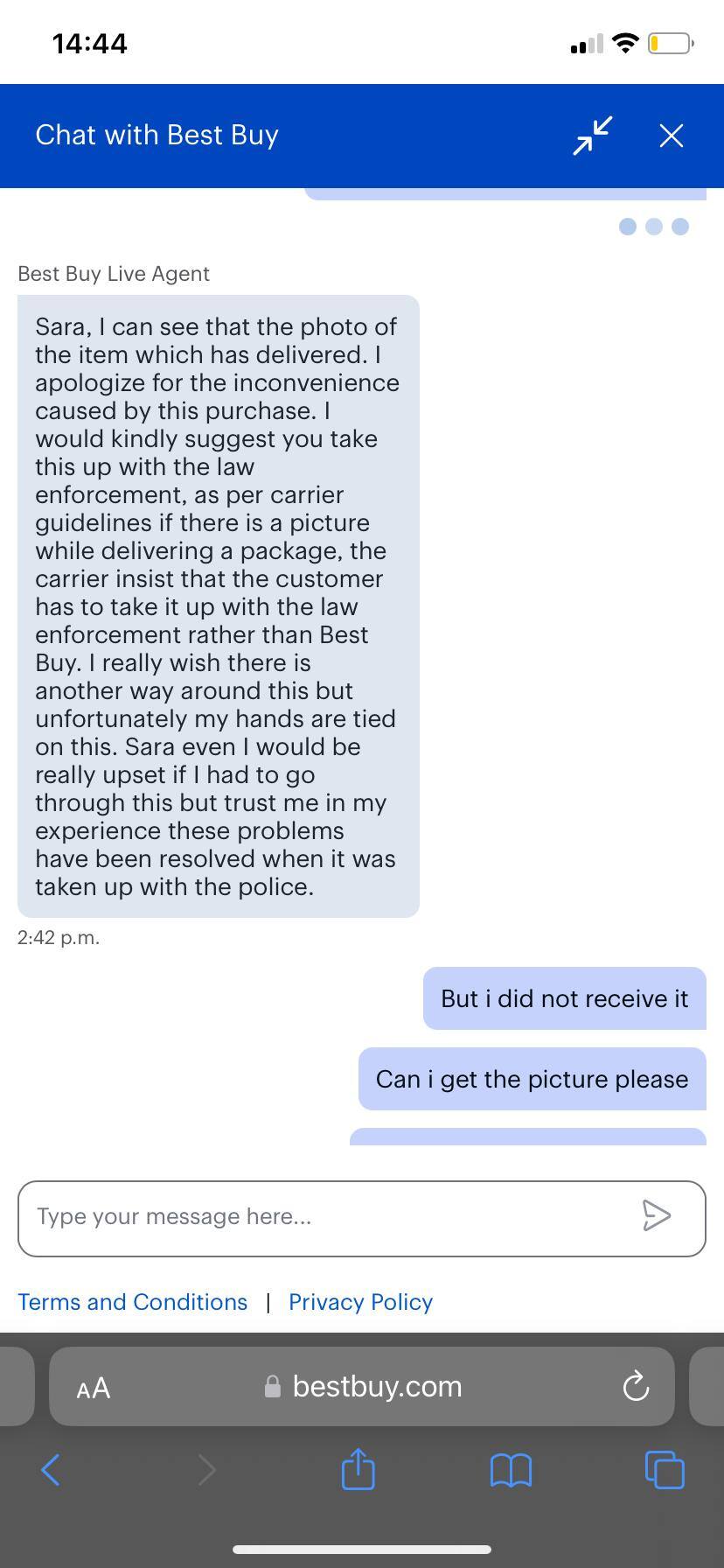This screenshot has height=1568, width=724.
Task: Tap the send message arrow icon
Action: tap(658, 1216)
